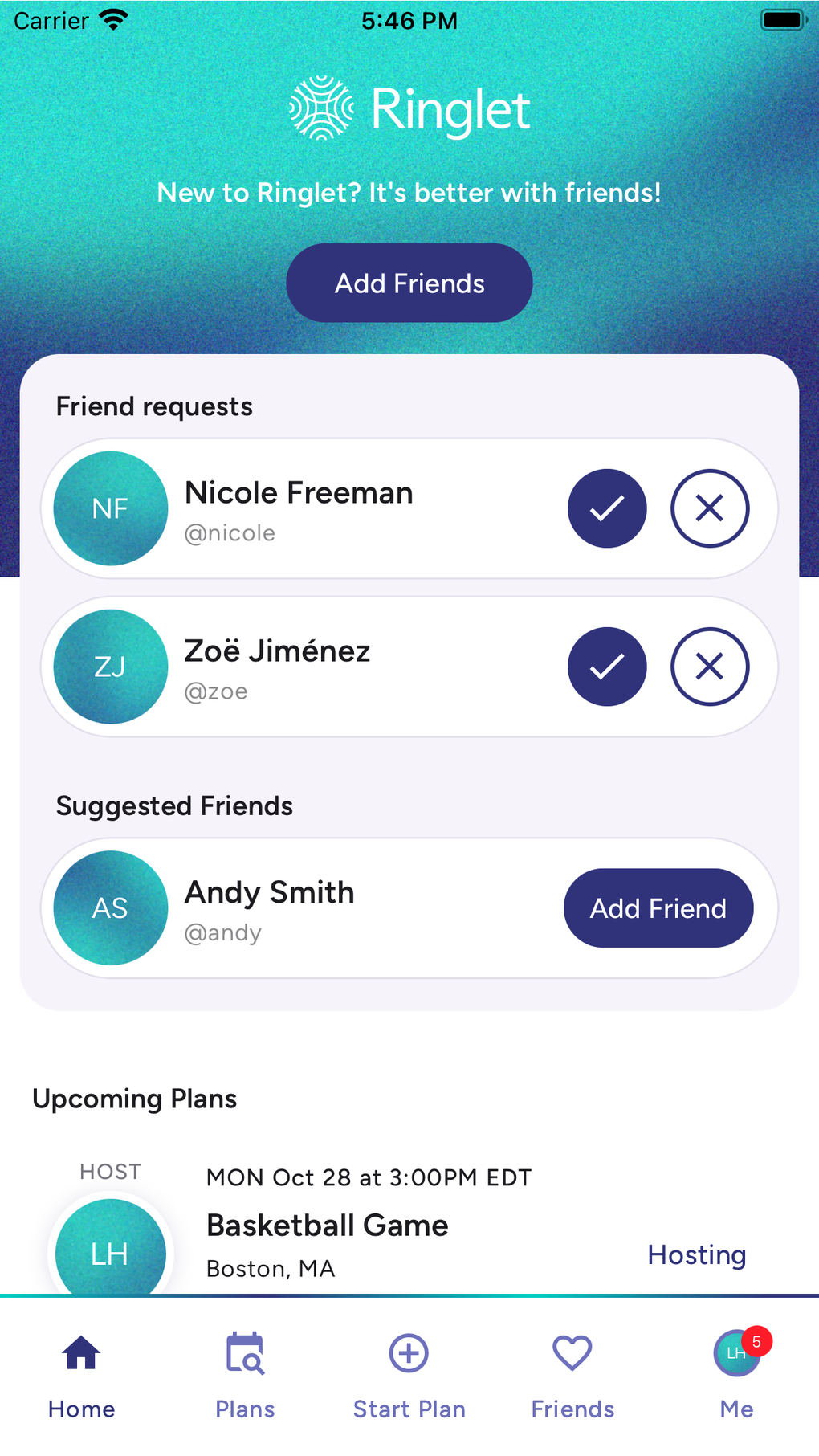The height and width of the screenshot is (1456, 819).
Task: Accept Zoë Jiménez's friend request
Action: coord(607,667)
